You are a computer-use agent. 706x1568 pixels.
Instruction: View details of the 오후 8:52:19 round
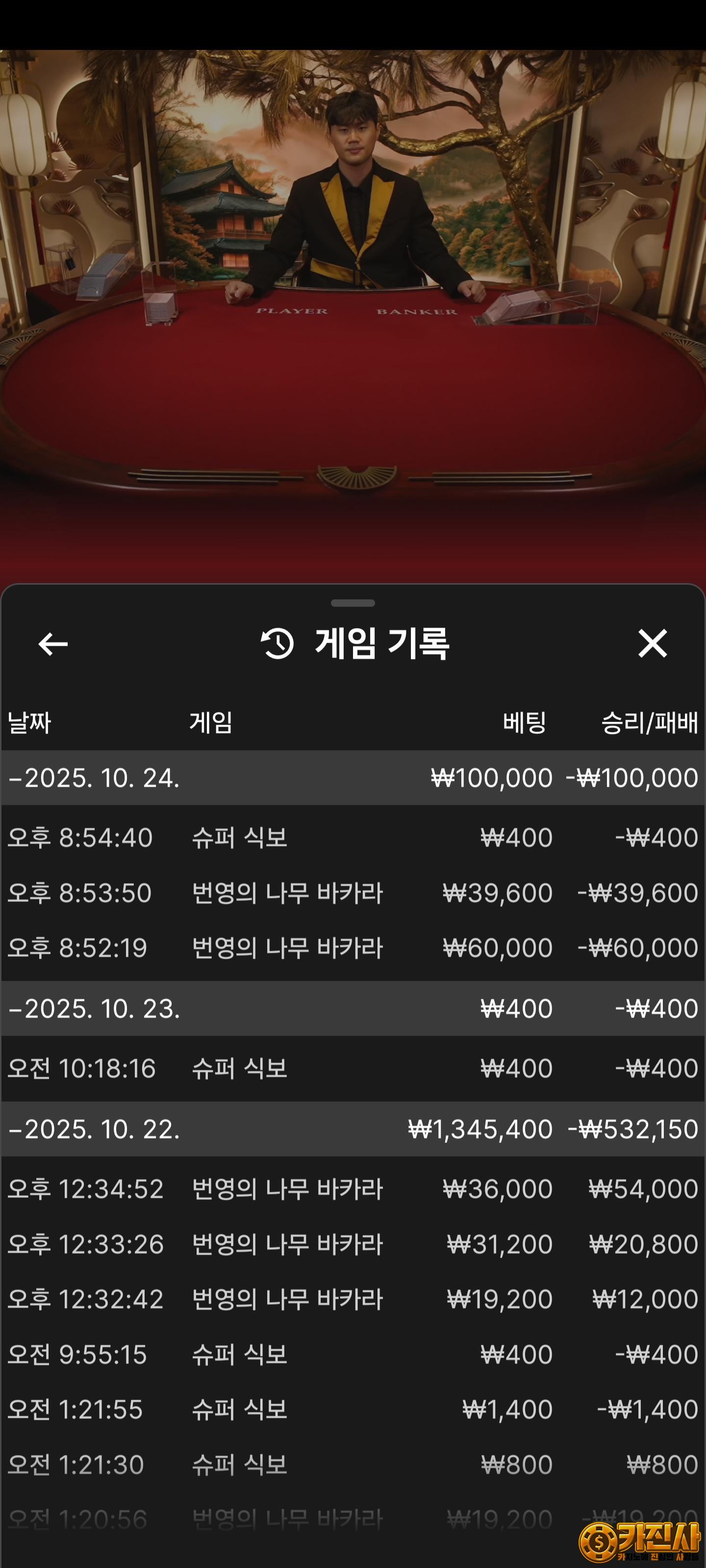coord(353,948)
